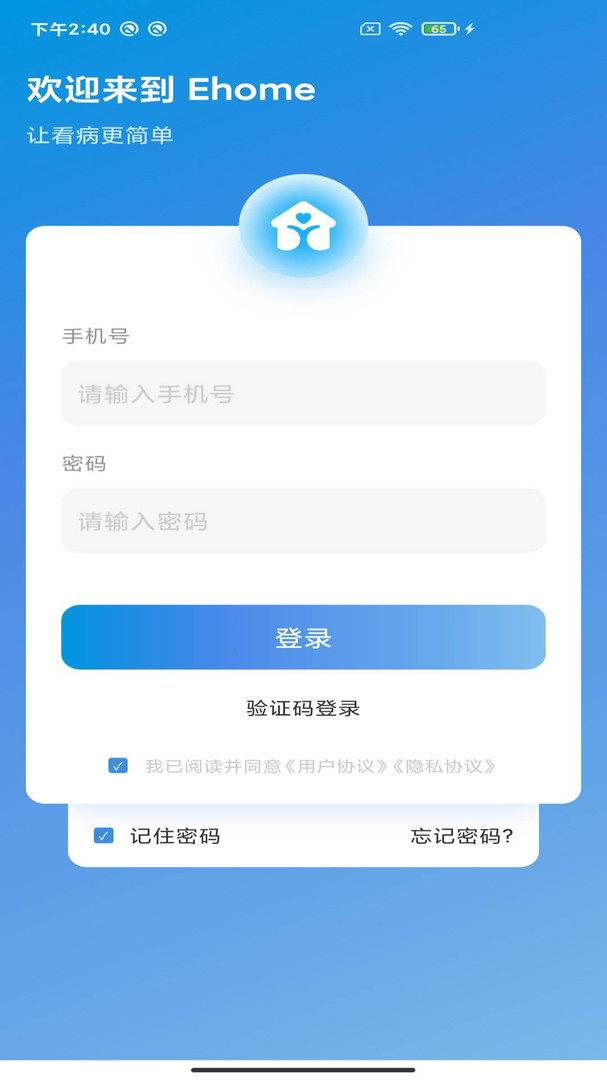Open 忘记密码? to reset password

pos(462,836)
